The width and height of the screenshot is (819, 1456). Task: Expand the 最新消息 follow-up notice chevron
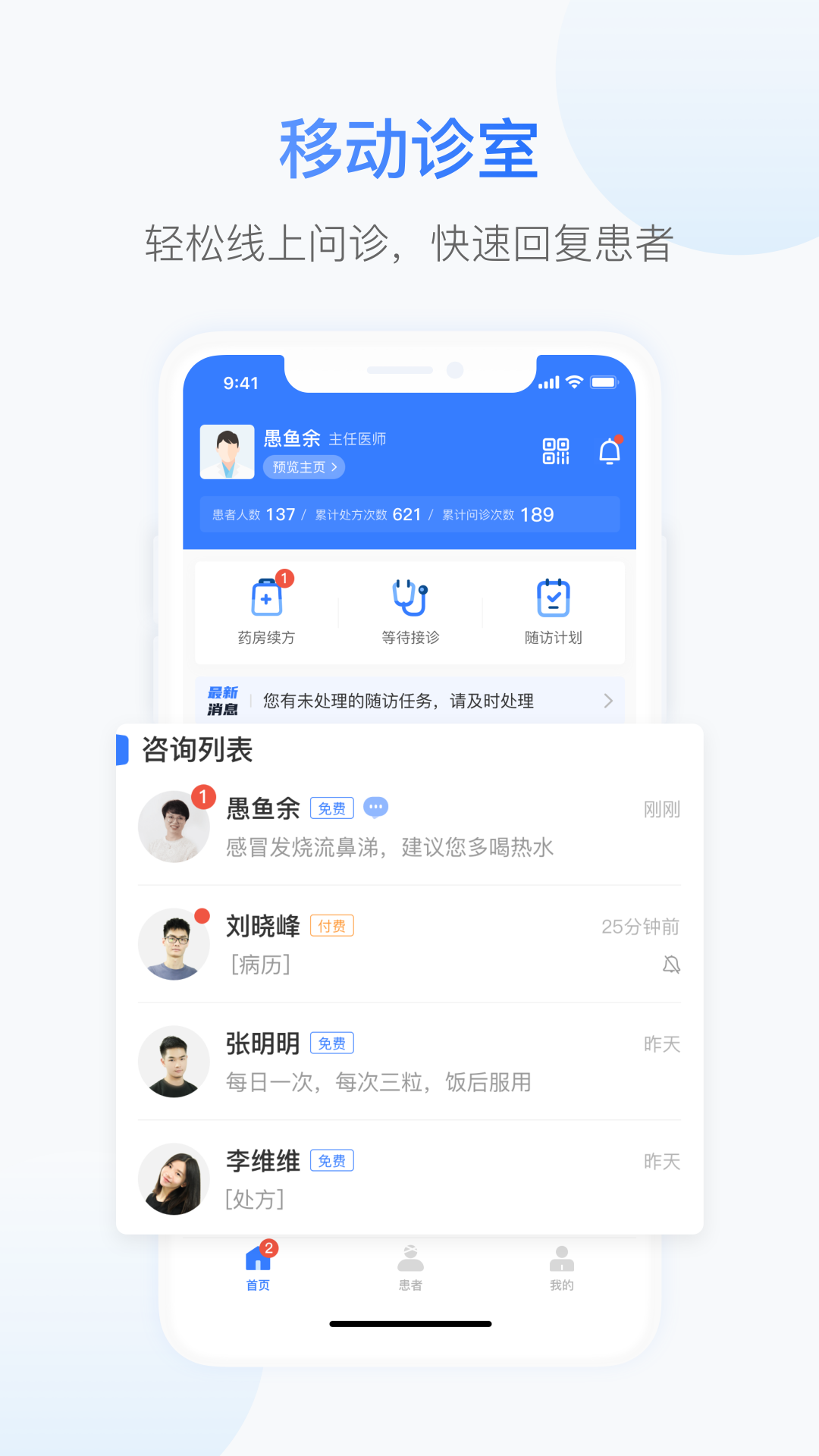pyautogui.click(x=606, y=701)
